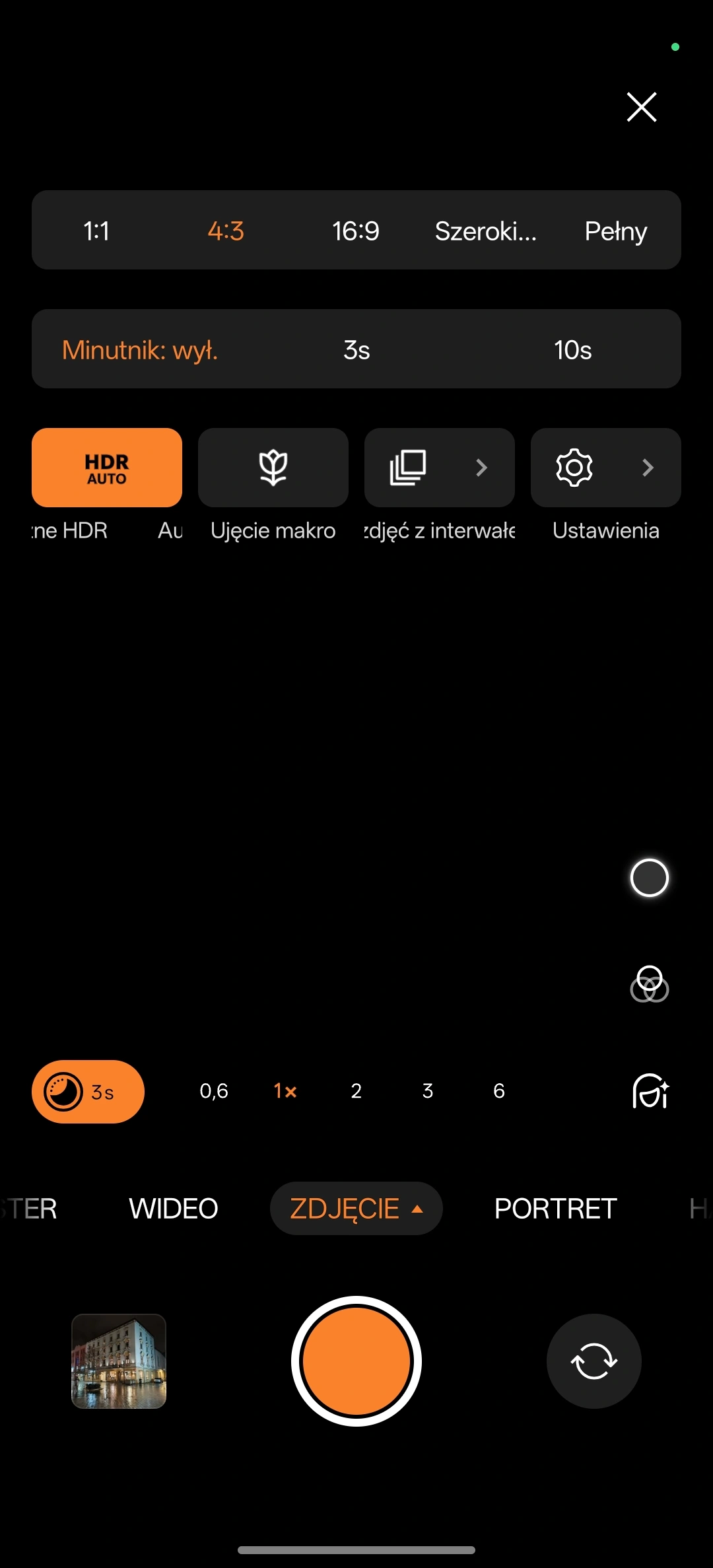
Task: Switch to PORTRET mode
Action: pos(555,1209)
